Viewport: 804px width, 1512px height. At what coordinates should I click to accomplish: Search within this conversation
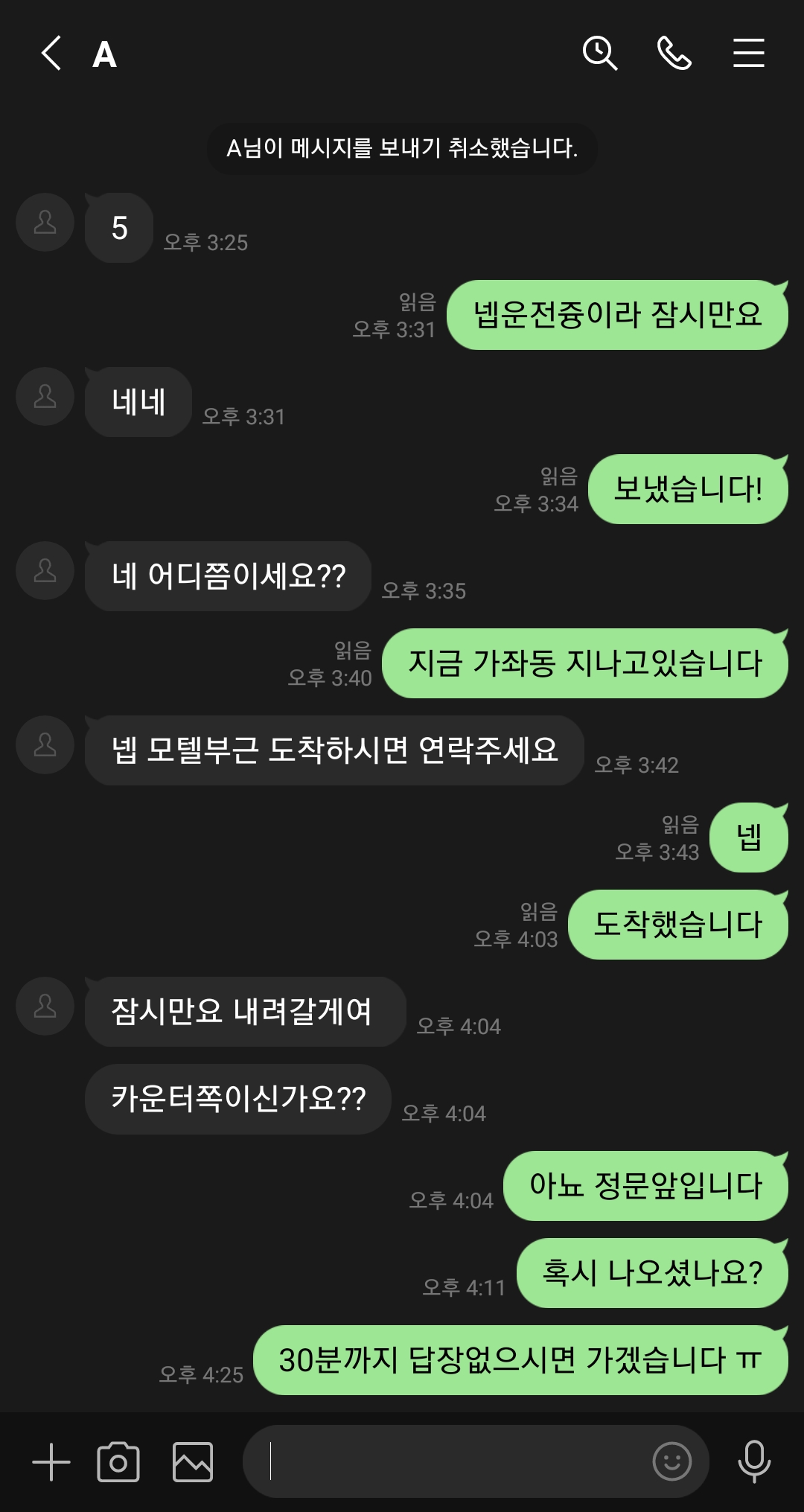pos(599,54)
